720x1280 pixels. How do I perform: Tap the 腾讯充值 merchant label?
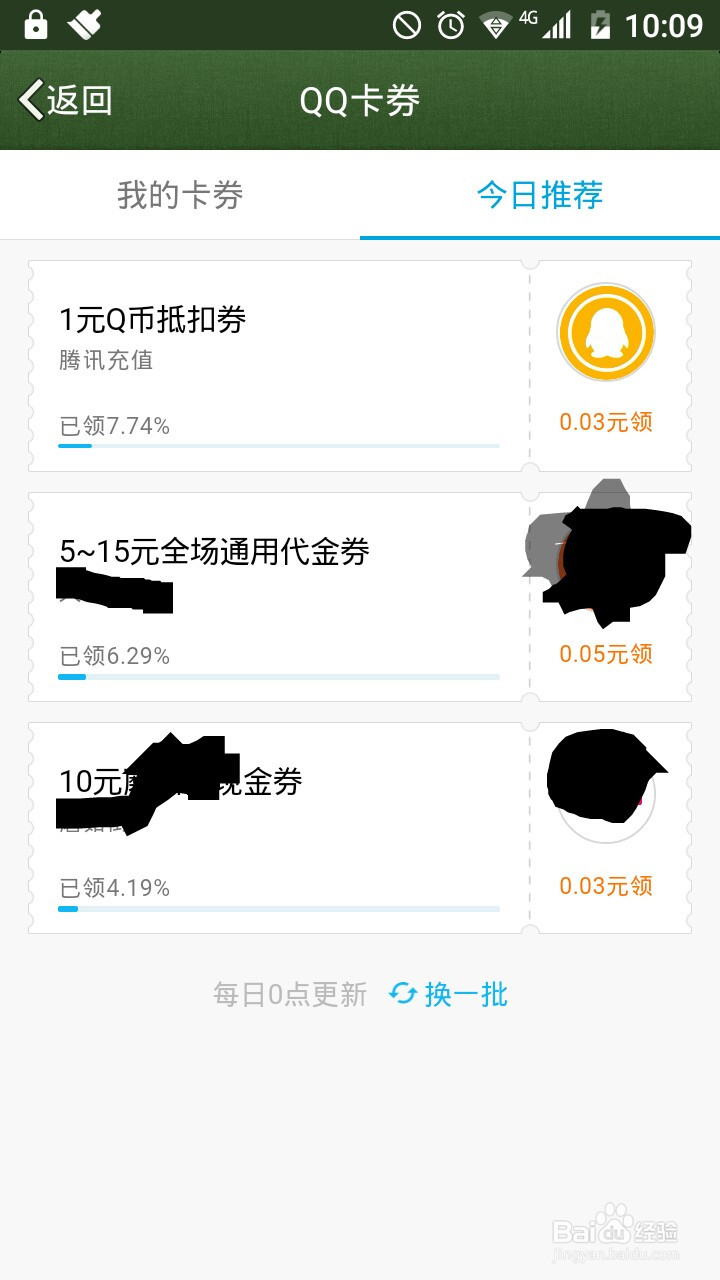104,361
